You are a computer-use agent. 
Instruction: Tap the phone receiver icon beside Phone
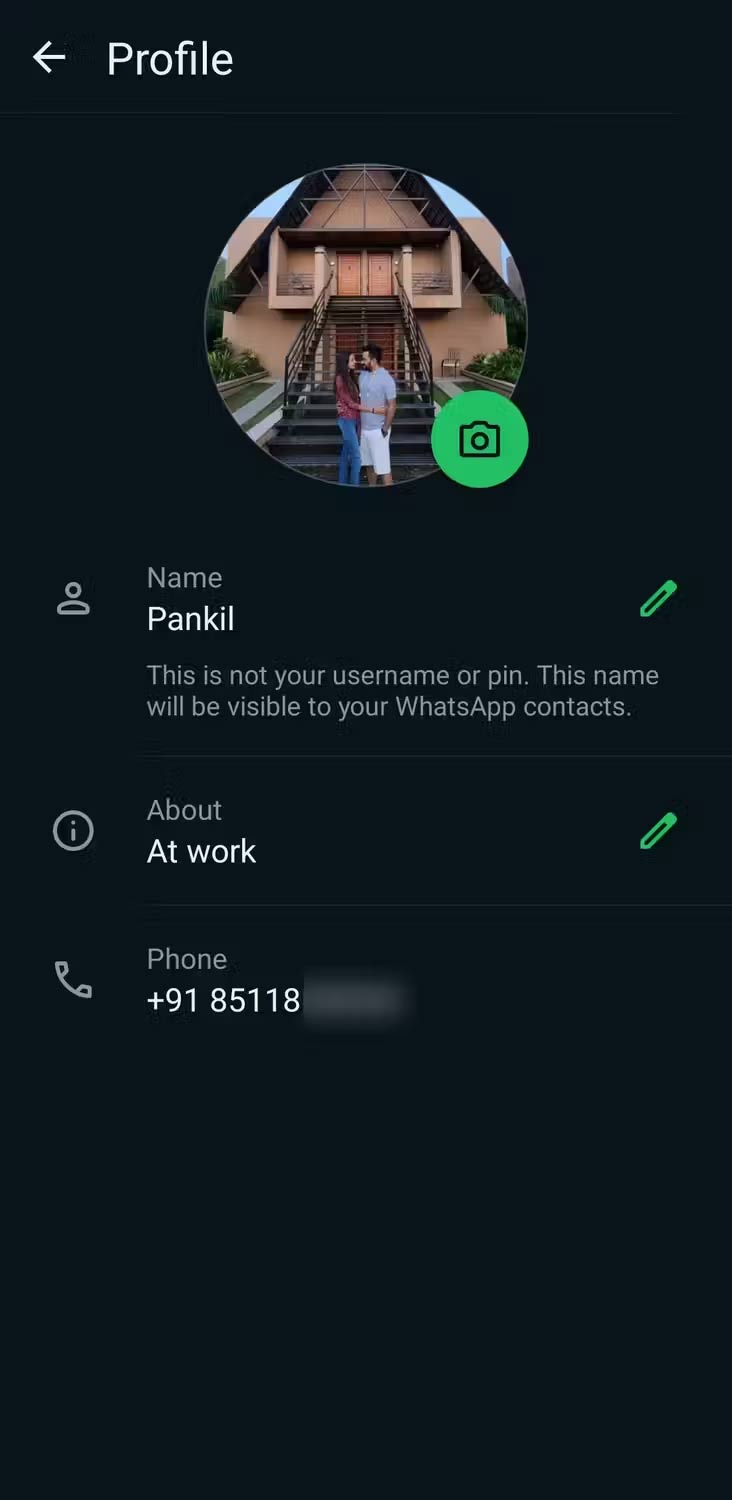point(73,981)
